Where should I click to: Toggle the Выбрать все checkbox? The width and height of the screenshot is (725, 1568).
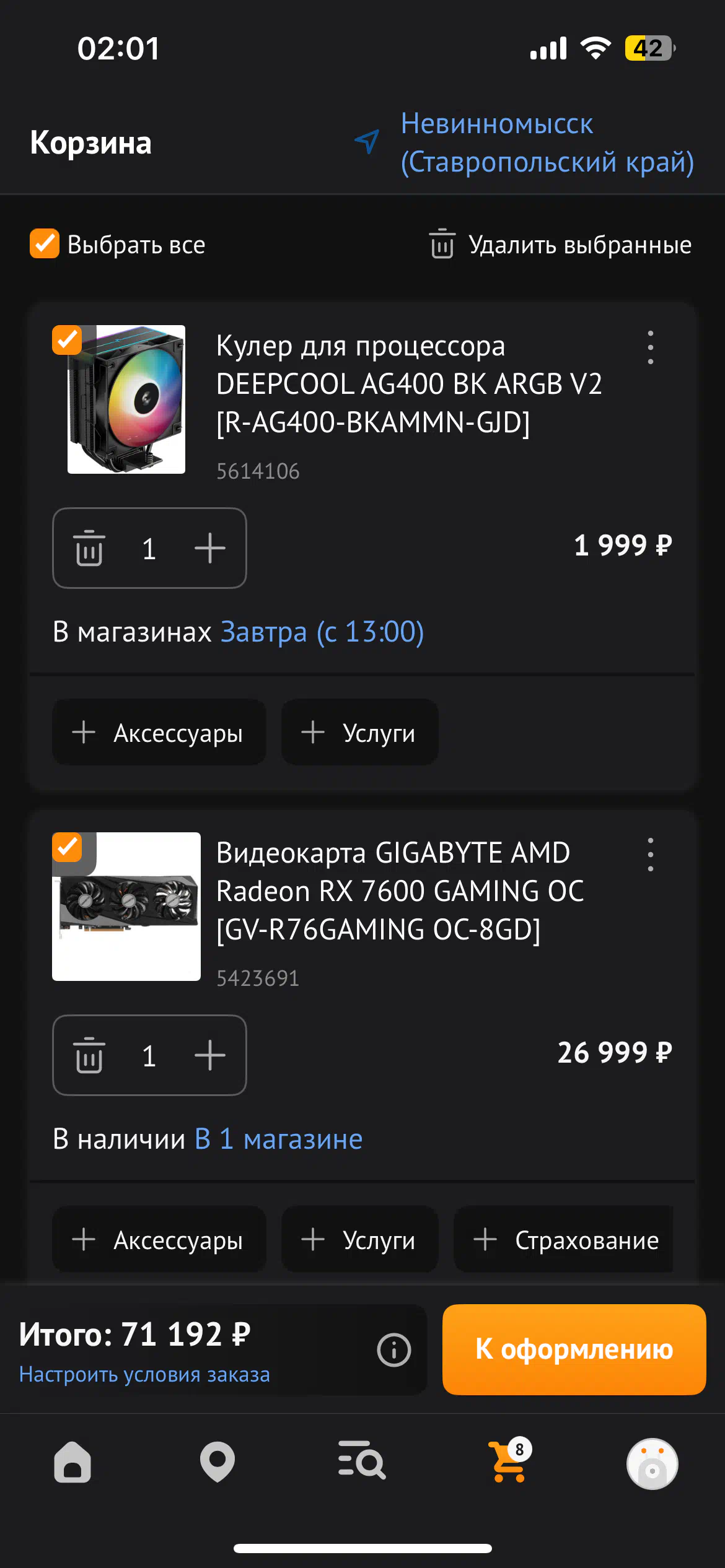coord(45,243)
